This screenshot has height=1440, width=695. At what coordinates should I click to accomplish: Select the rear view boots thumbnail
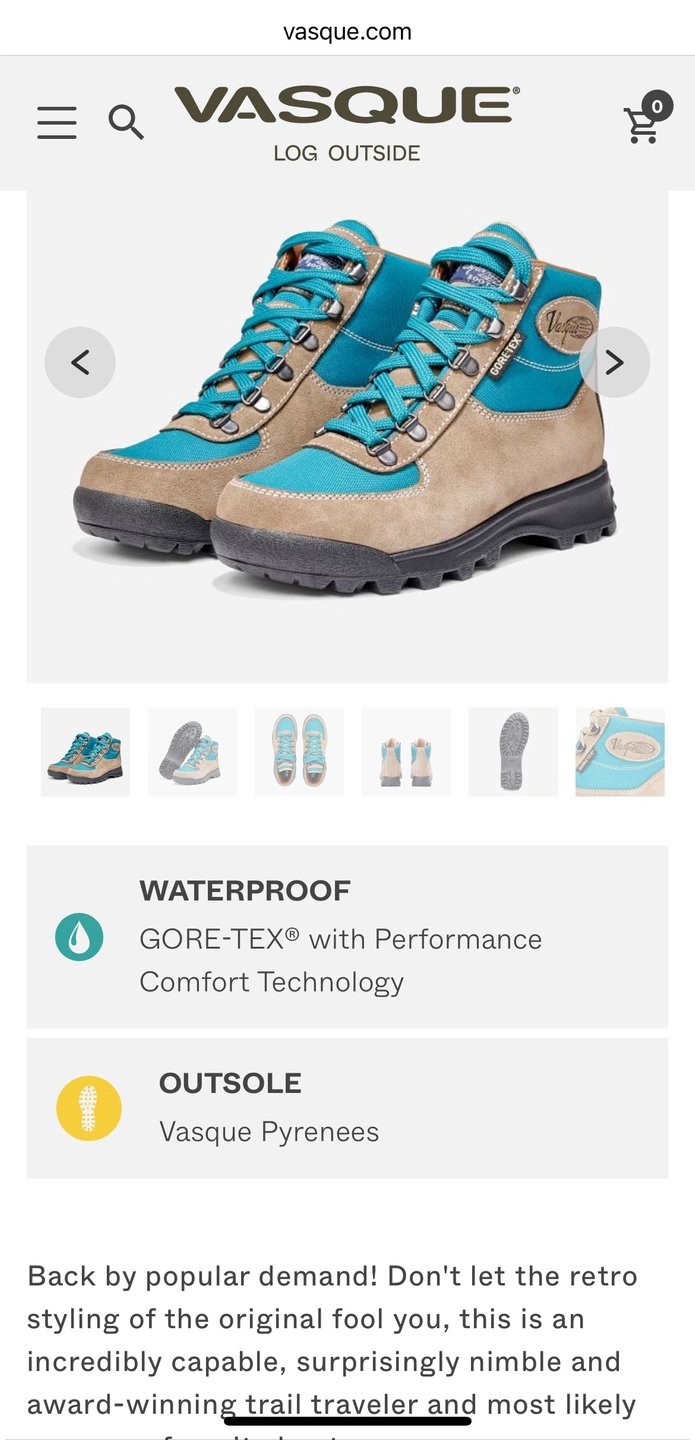(406, 752)
